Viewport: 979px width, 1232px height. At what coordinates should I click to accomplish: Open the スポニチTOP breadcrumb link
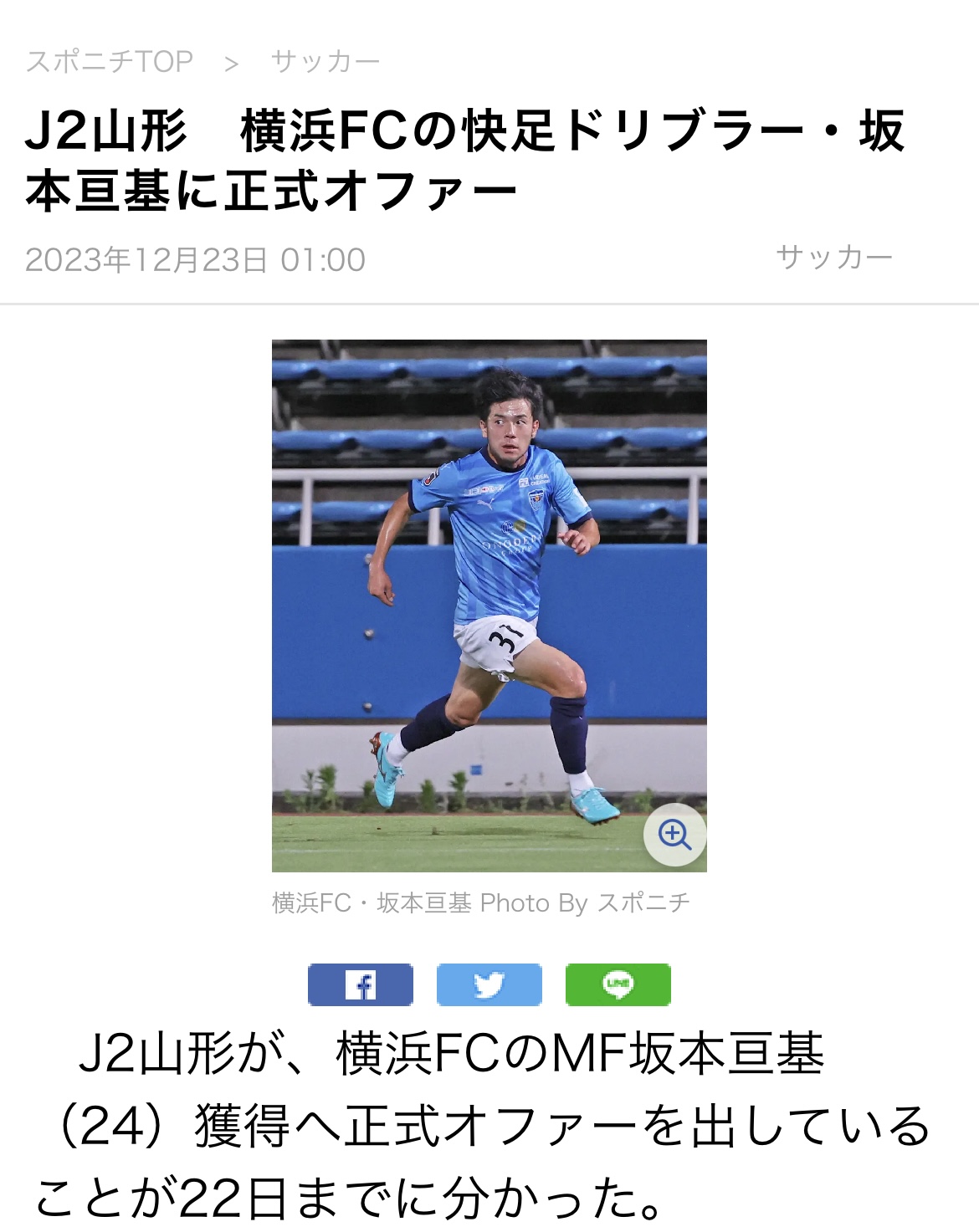tap(110, 61)
